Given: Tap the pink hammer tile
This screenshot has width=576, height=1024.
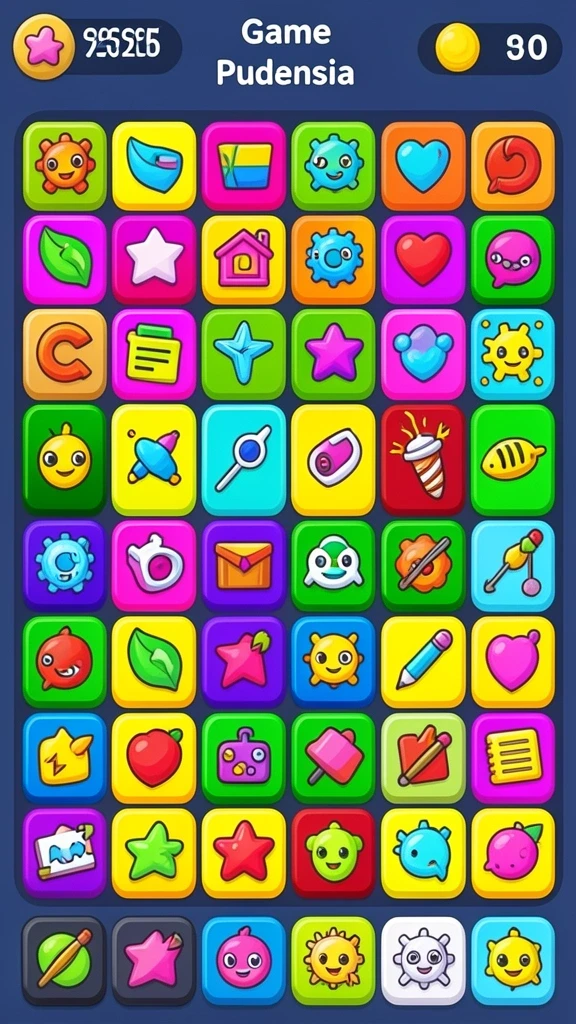Looking at the screenshot, I should pyautogui.click(x=333, y=758).
